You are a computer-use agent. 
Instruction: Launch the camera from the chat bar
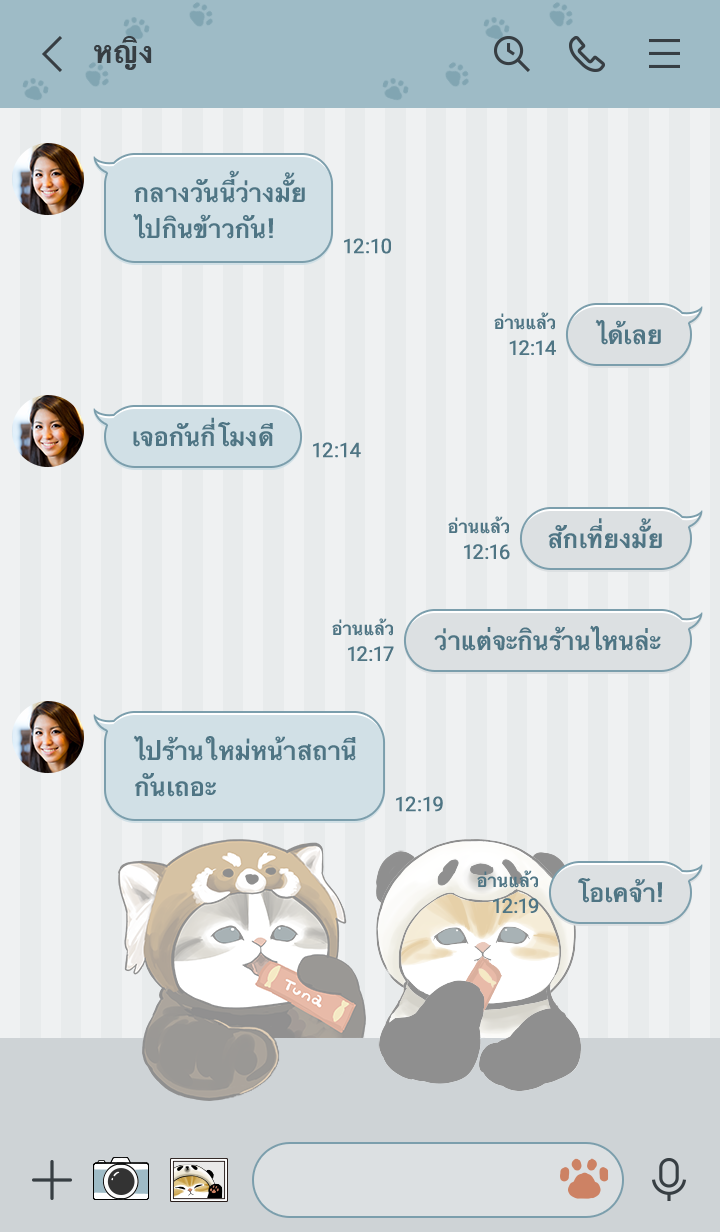click(x=121, y=1179)
